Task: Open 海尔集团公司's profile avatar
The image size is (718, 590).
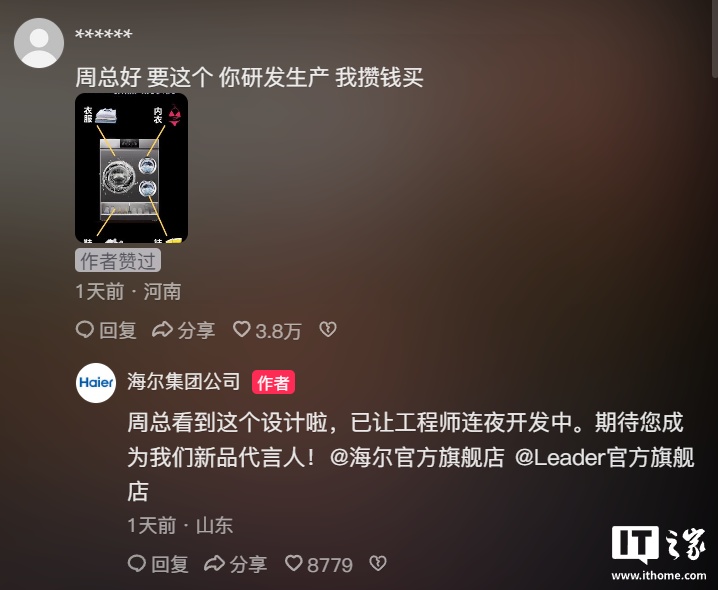Action: click(x=96, y=382)
